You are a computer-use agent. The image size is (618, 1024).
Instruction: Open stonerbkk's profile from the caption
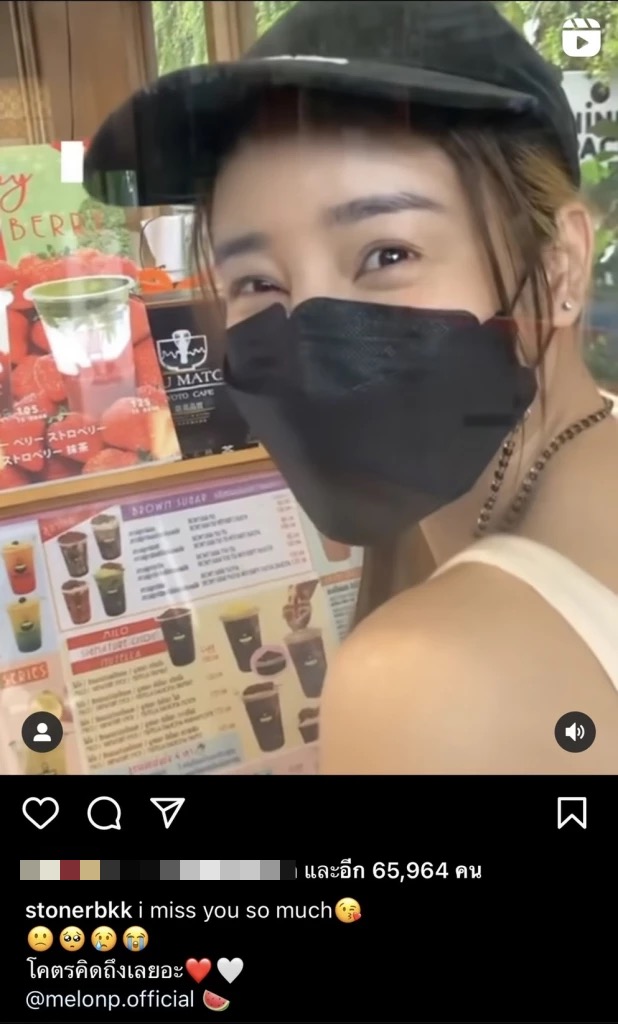pyautogui.click(x=79, y=910)
